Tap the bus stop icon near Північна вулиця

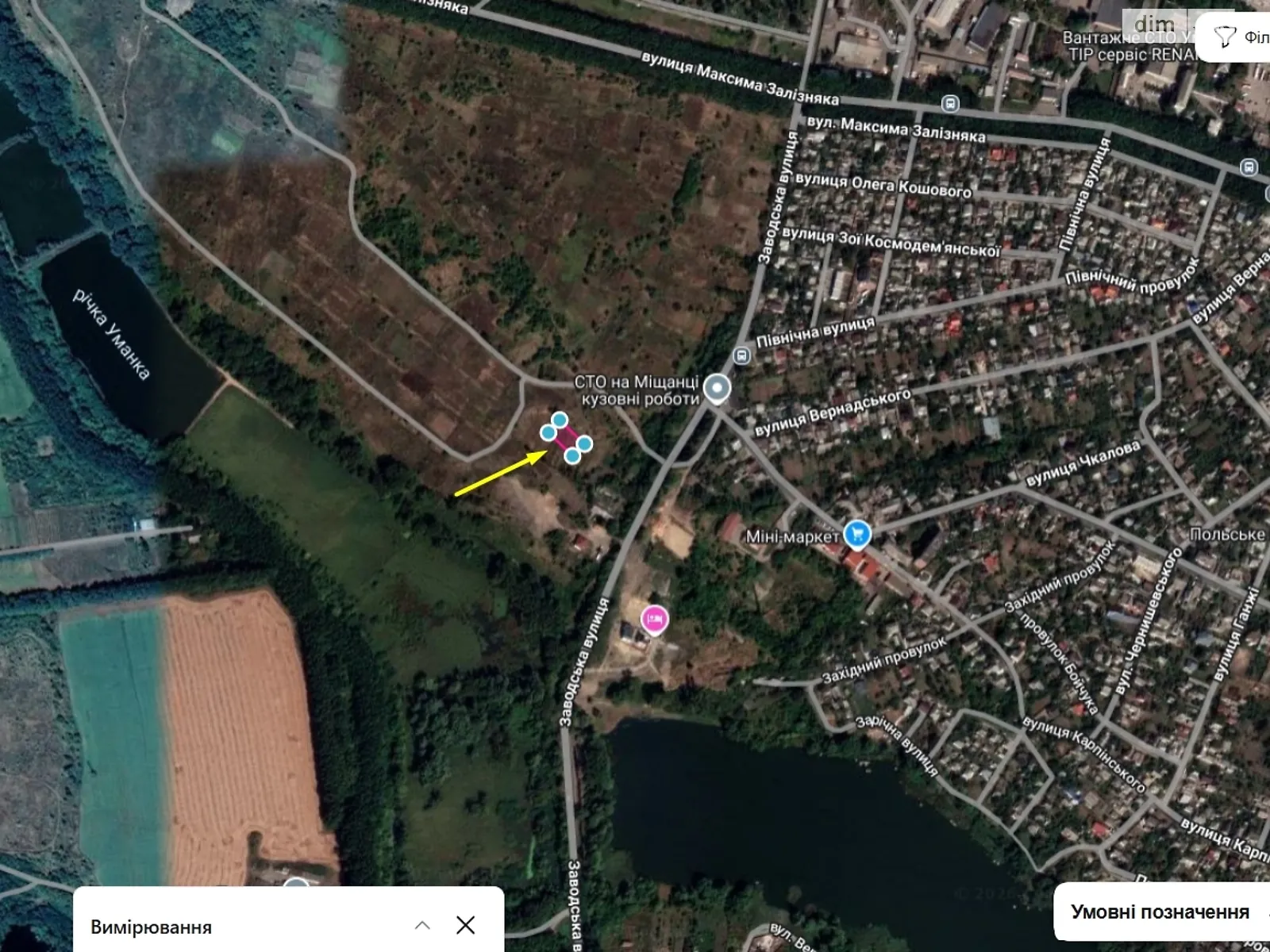(741, 355)
